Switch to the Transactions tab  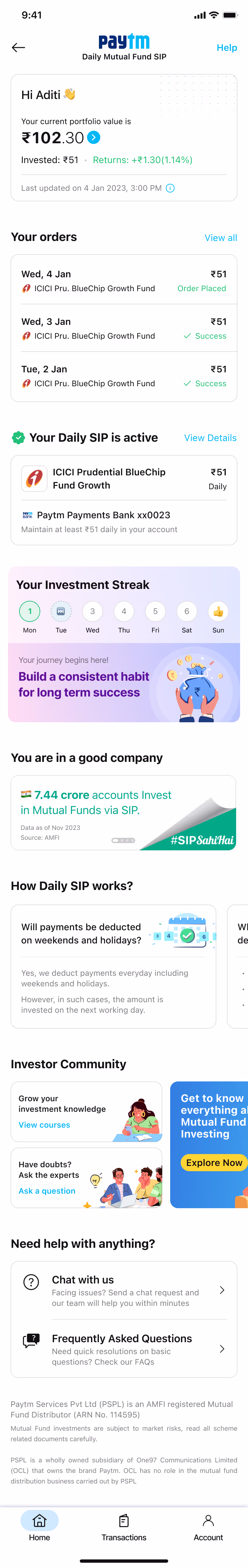(x=124, y=1527)
